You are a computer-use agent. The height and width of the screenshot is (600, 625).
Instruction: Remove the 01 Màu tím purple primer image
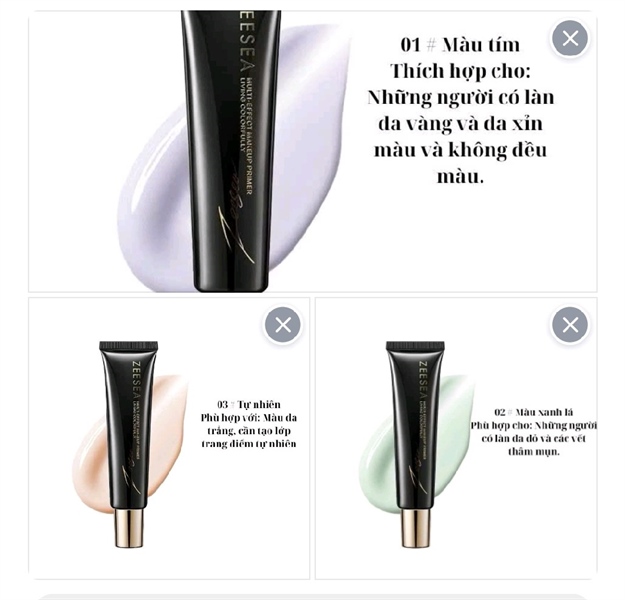pos(570,39)
